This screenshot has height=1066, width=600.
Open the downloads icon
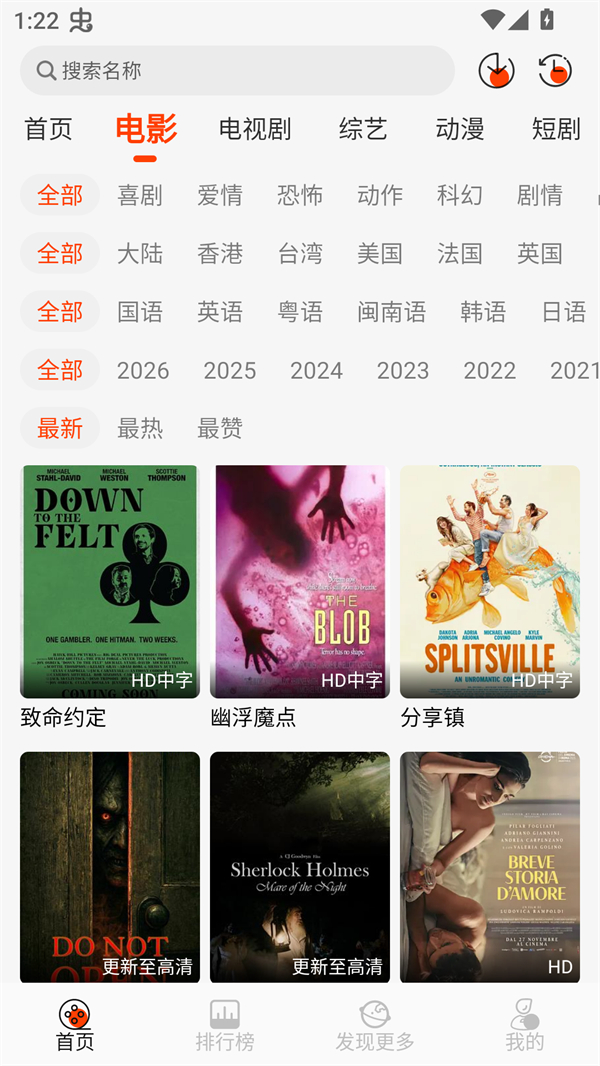[496, 70]
